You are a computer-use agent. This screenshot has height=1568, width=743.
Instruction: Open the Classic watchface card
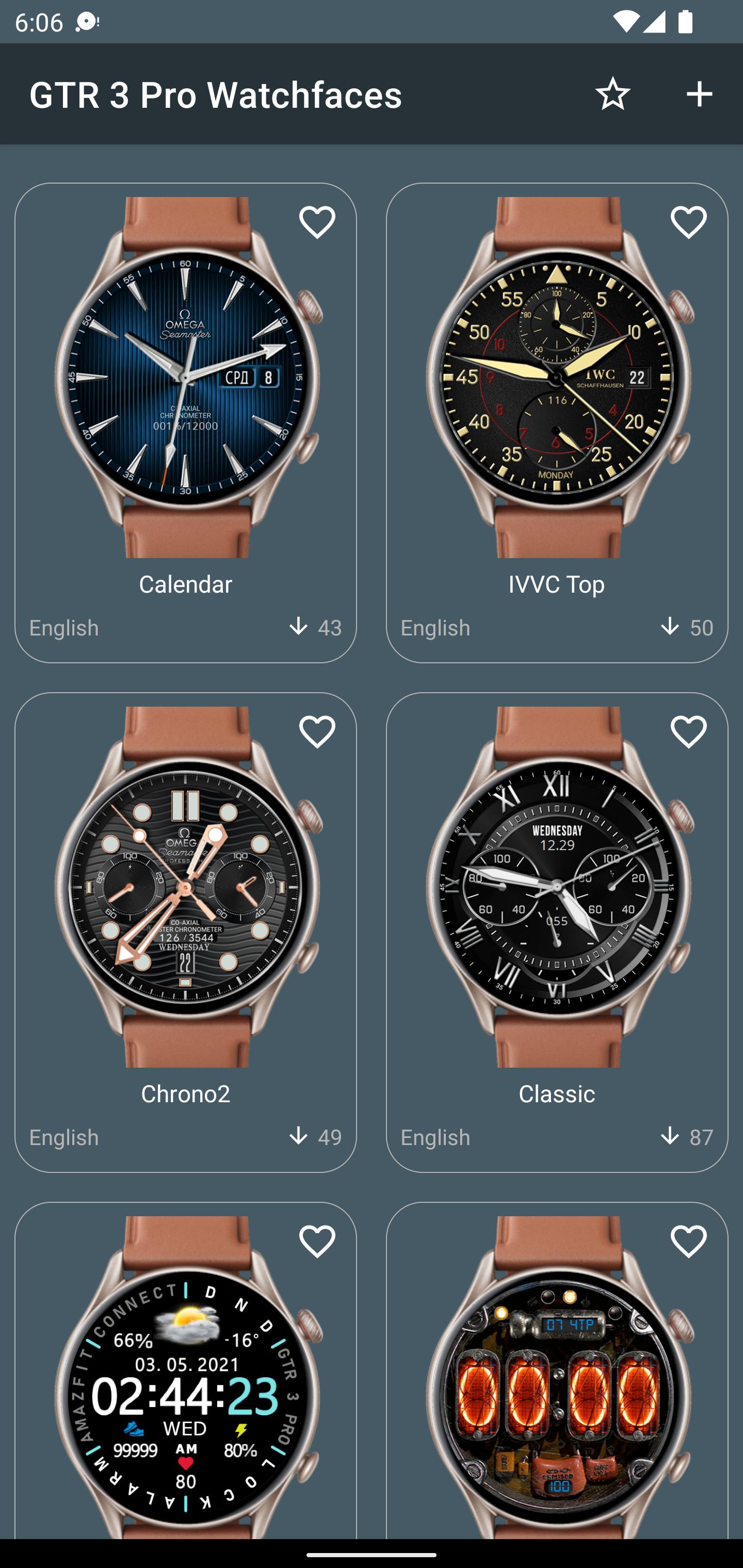click(x=557, y=932)
